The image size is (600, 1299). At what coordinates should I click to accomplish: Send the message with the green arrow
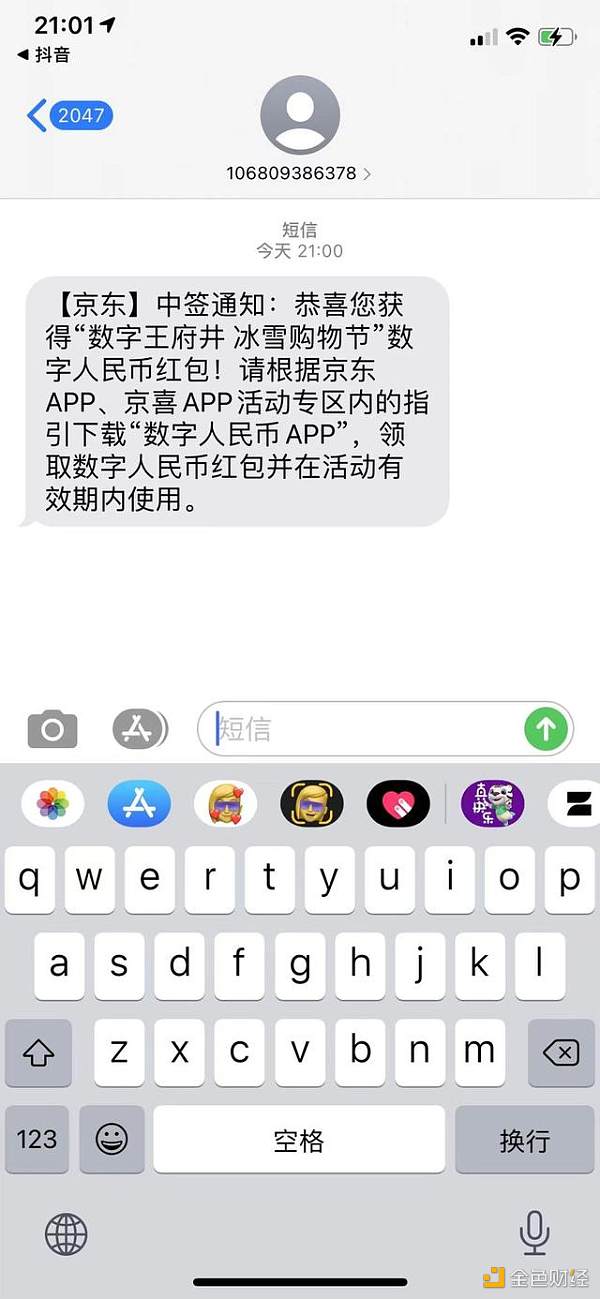tap(545, 729)
